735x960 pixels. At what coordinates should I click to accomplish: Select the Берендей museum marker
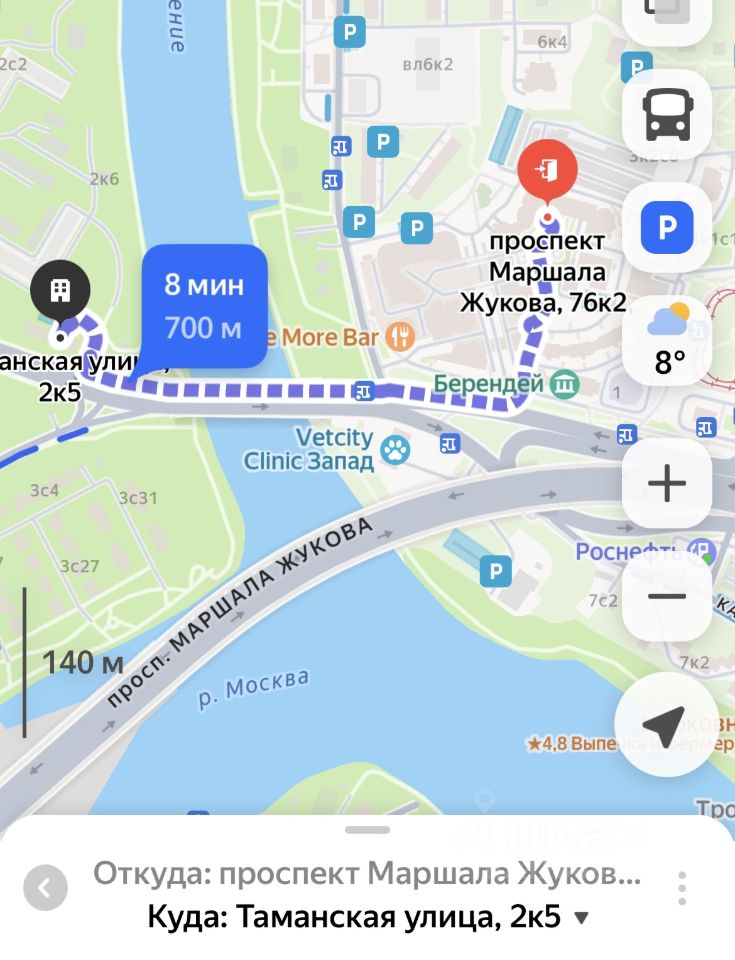pyautogui.click(x=566, y=383)
